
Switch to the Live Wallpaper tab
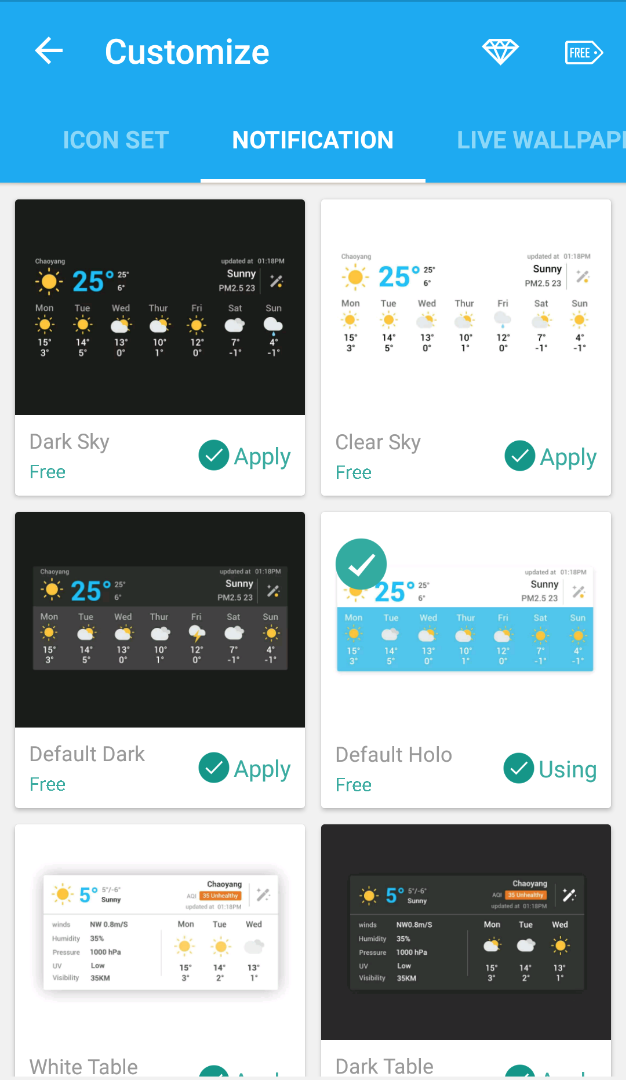[540, 140]
